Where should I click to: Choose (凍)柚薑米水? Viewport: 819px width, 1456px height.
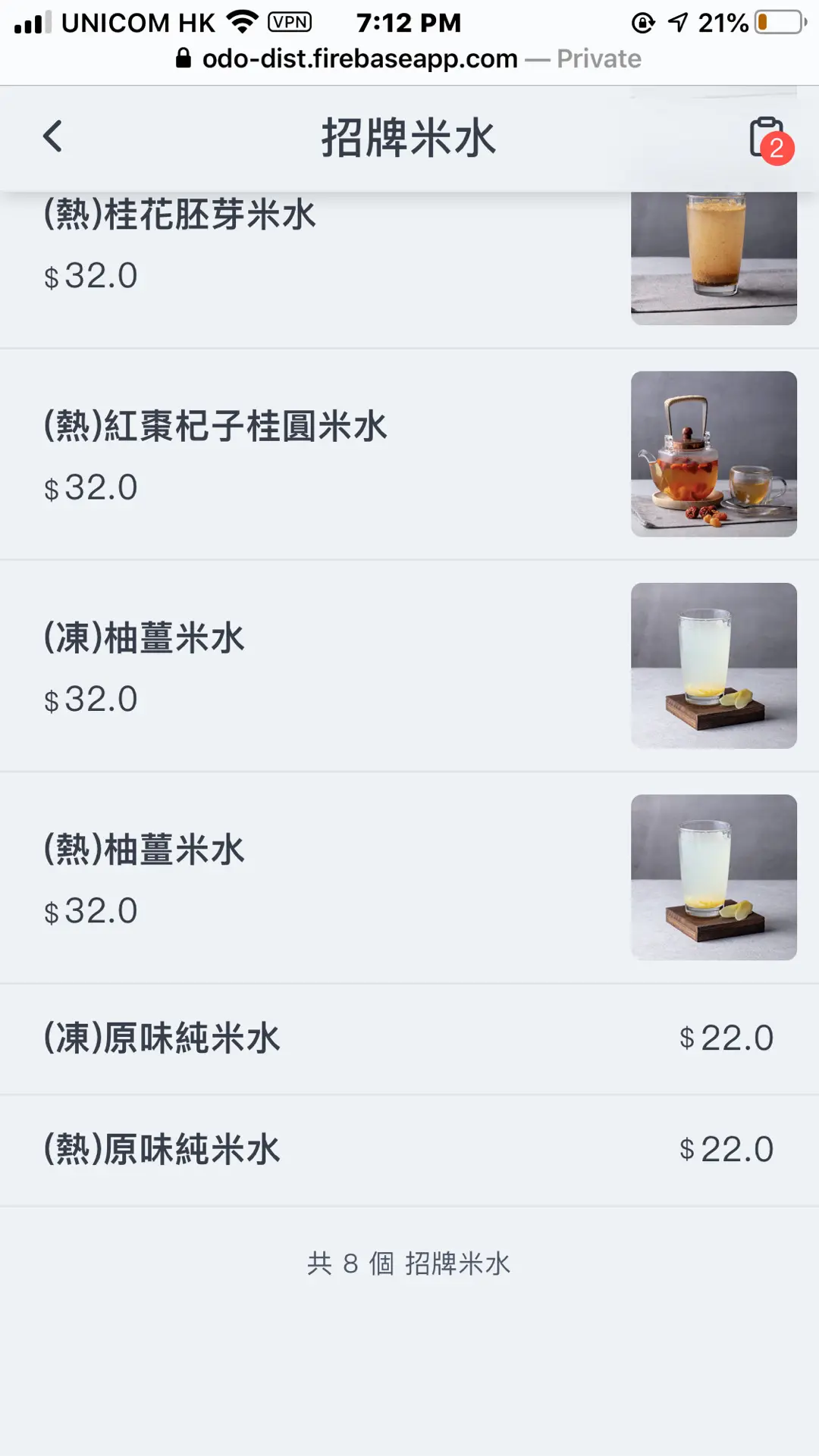pos(144,638)
